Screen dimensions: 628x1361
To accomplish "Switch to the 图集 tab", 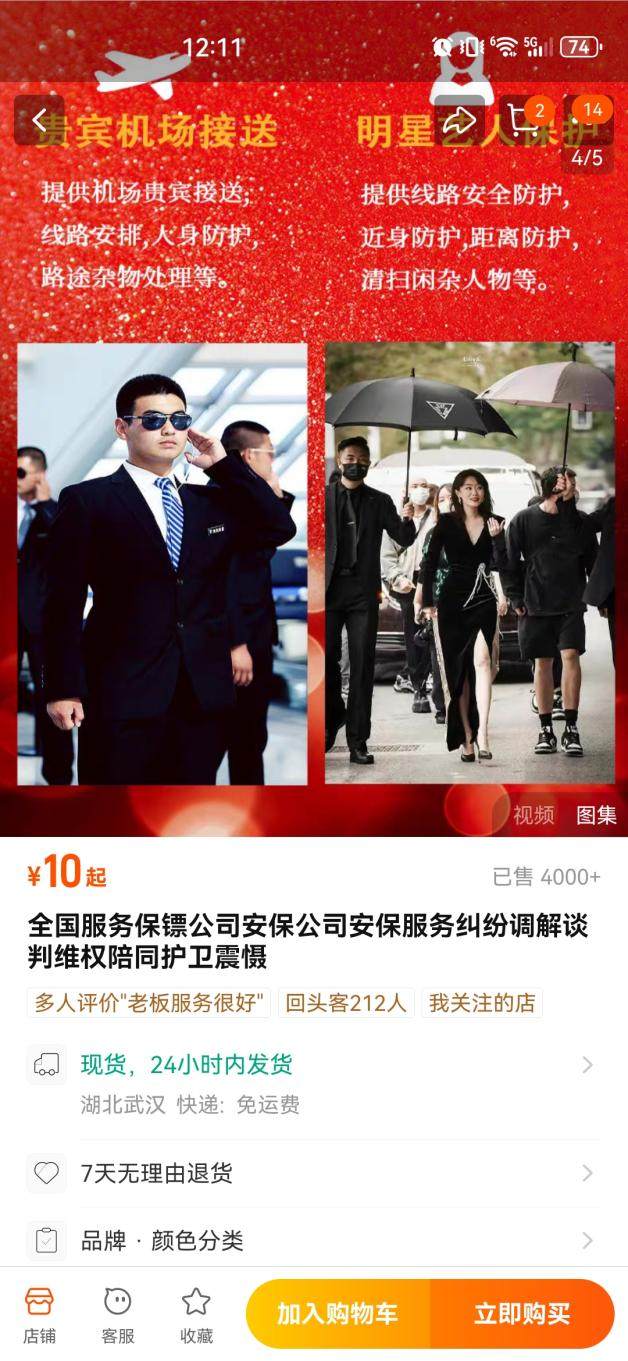I will [x=596, y=815].
